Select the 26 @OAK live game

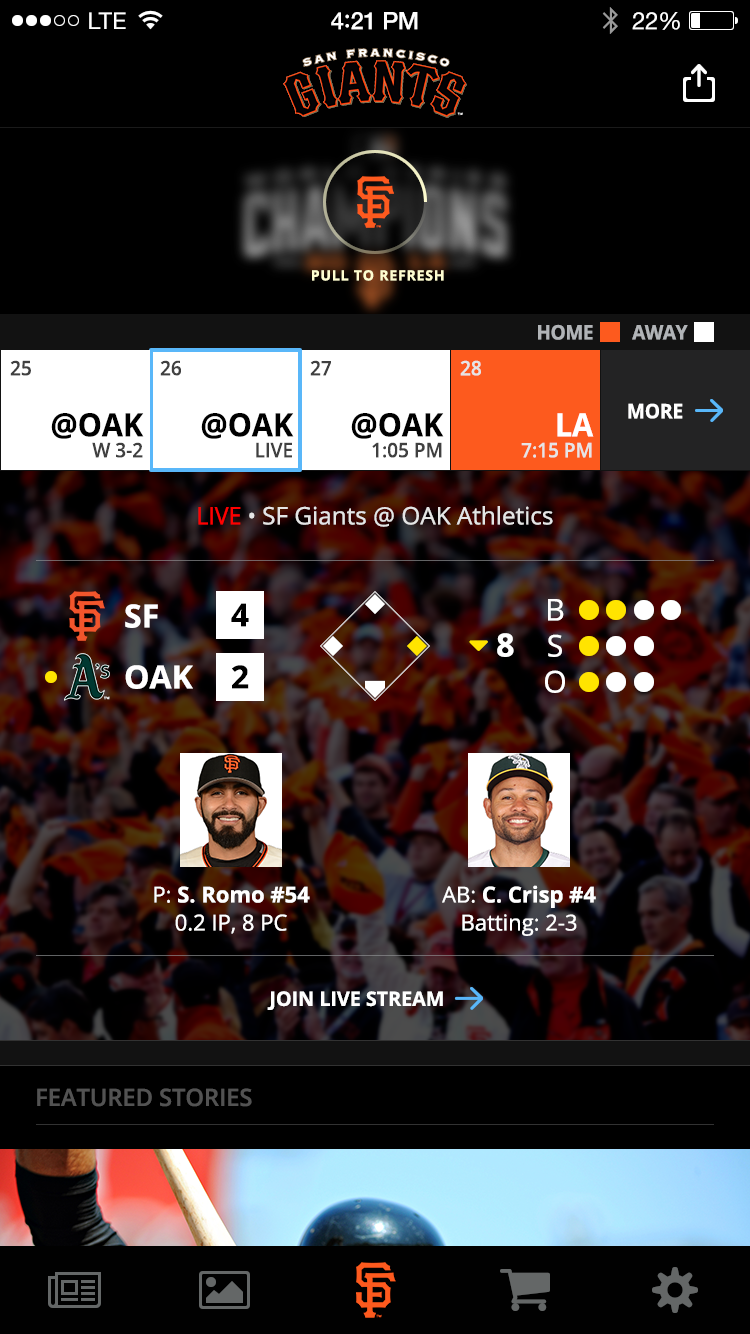pyautogui.click(x=225, y=410)
